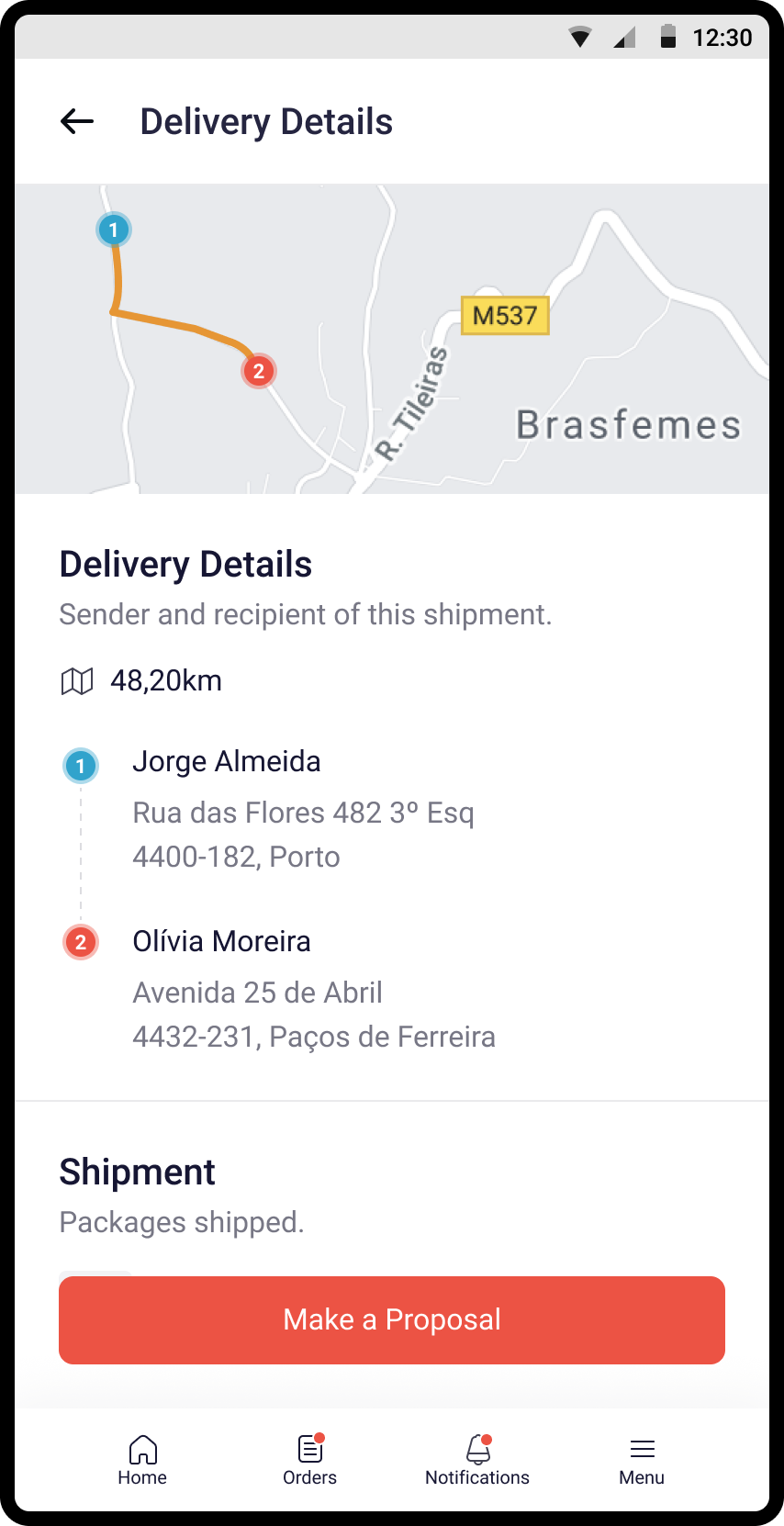Screen dimensions: 784x1526
Task: Tap the M537 road label on the map
Action: click(x=505, y=316)
